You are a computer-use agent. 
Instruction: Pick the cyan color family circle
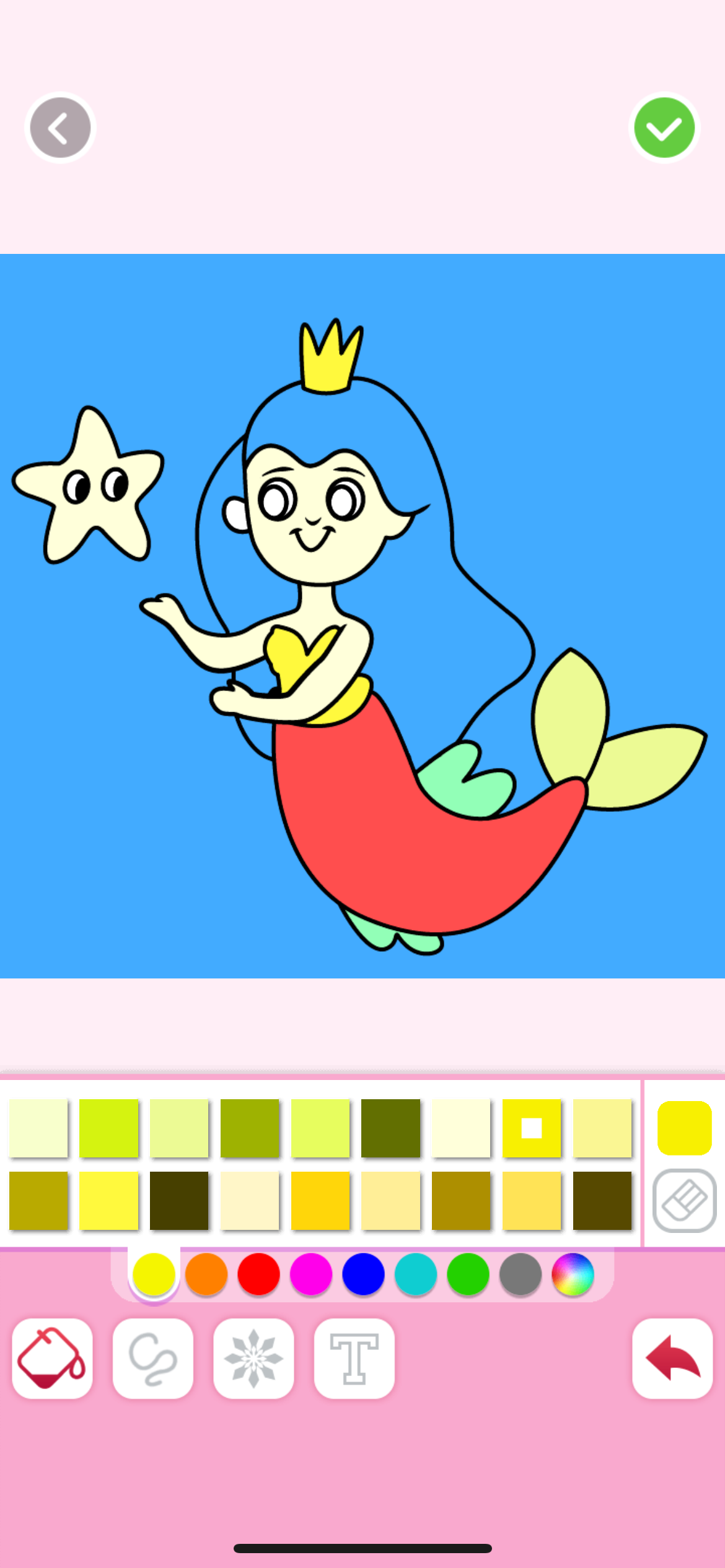[416, 1274]
